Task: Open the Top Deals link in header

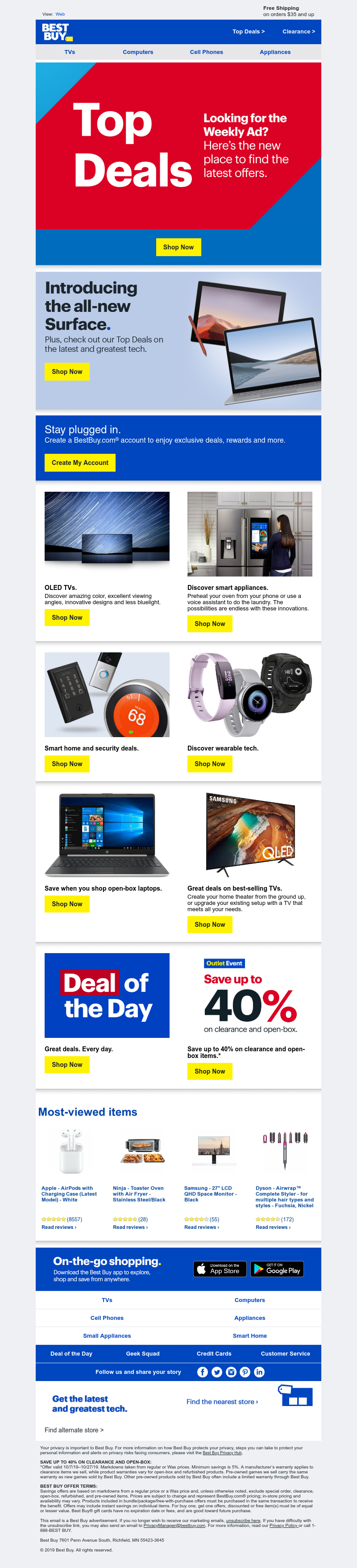Action: click(248, 32)
